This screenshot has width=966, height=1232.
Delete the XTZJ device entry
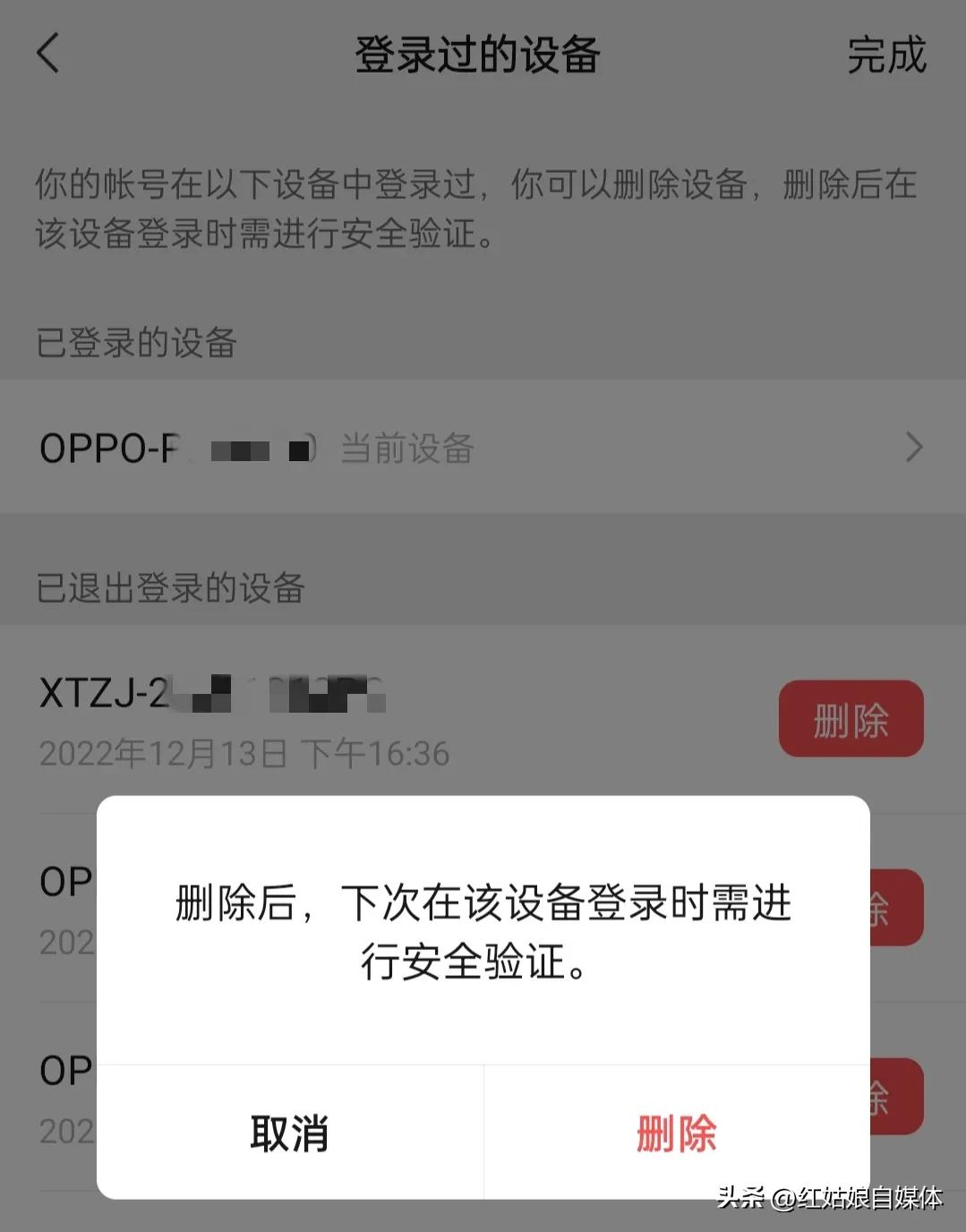coord(850,719)
